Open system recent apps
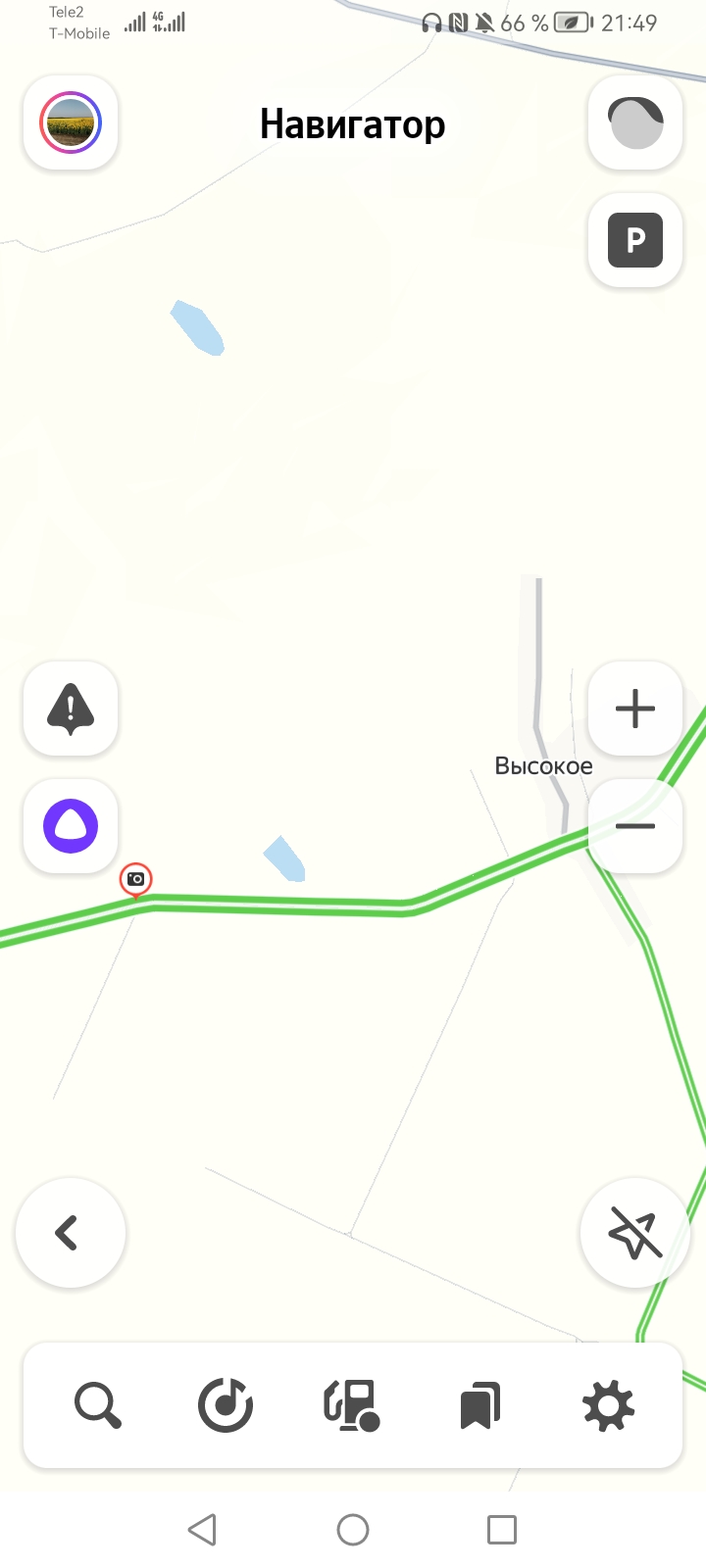Image resolution: width=706 pixels, height=1568 pixels. pyautogui.click(x=502, y=1530)
